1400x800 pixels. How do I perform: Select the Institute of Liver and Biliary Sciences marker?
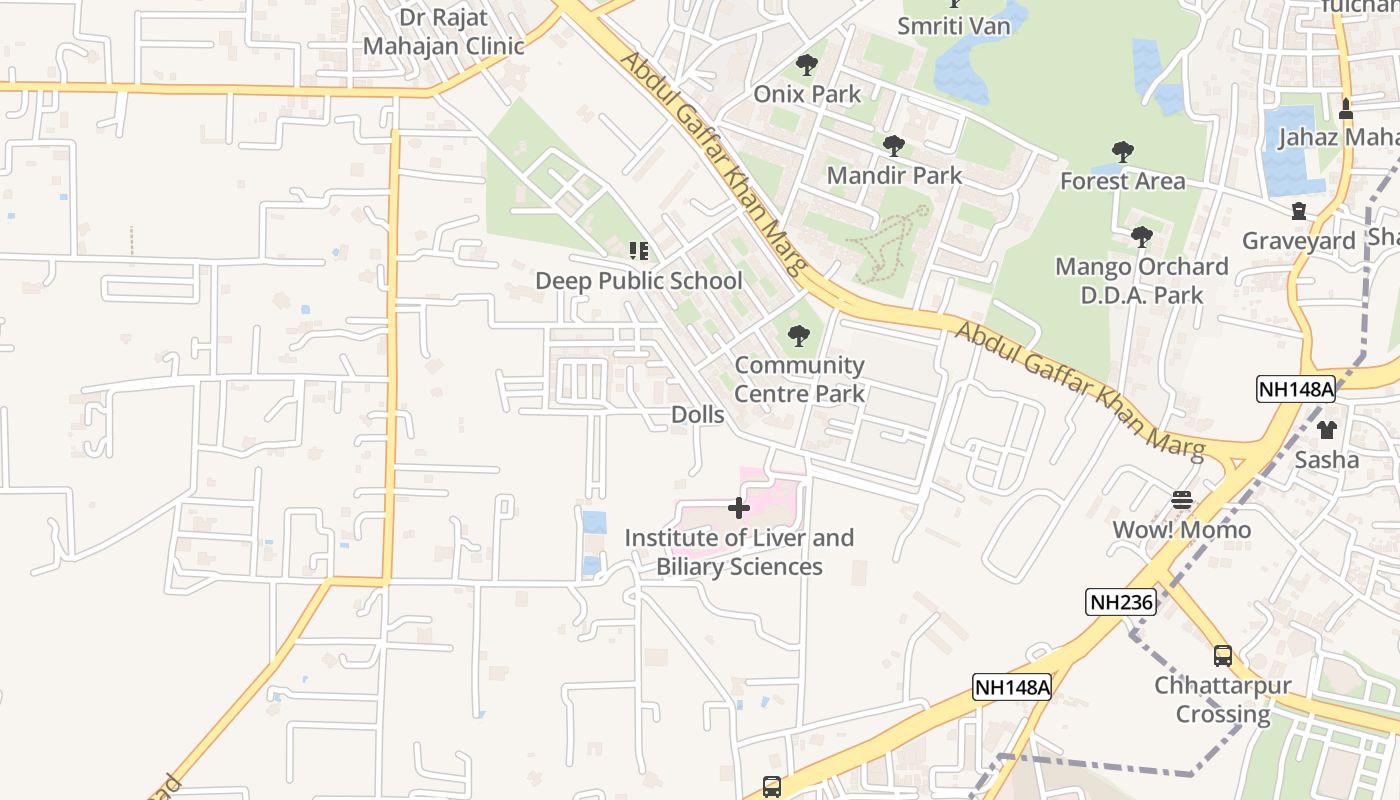[x=739, y=509]
